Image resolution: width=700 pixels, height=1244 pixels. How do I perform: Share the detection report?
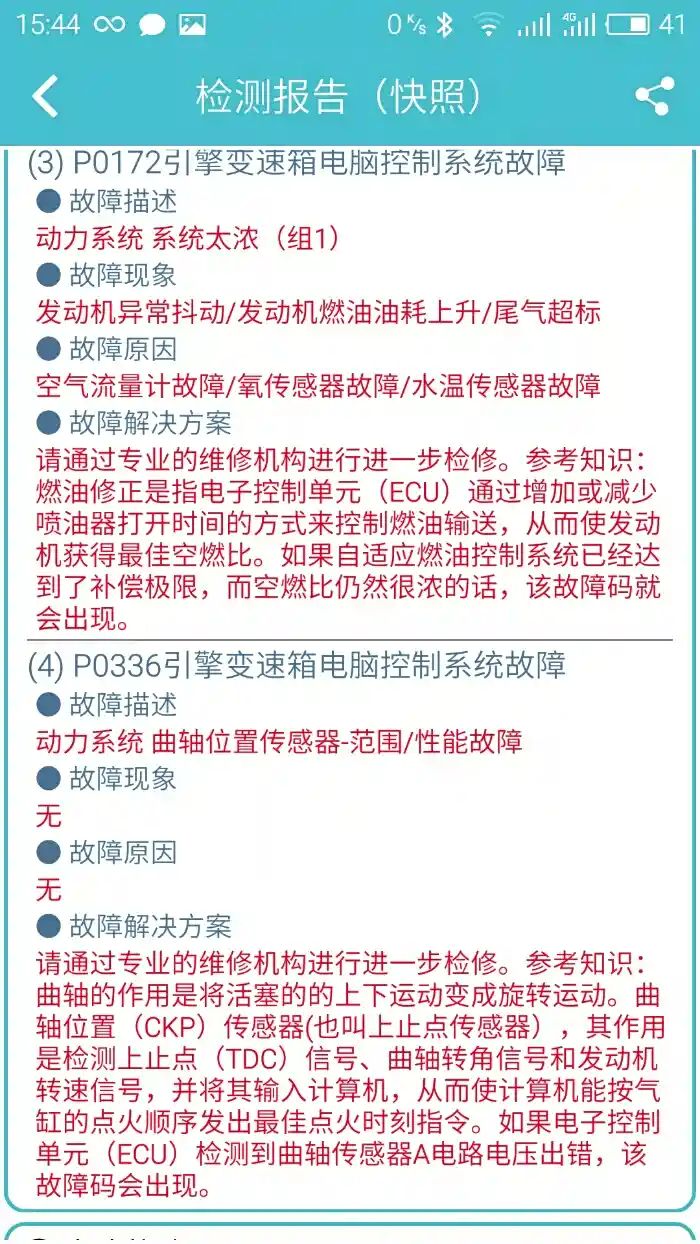(655, 96)
